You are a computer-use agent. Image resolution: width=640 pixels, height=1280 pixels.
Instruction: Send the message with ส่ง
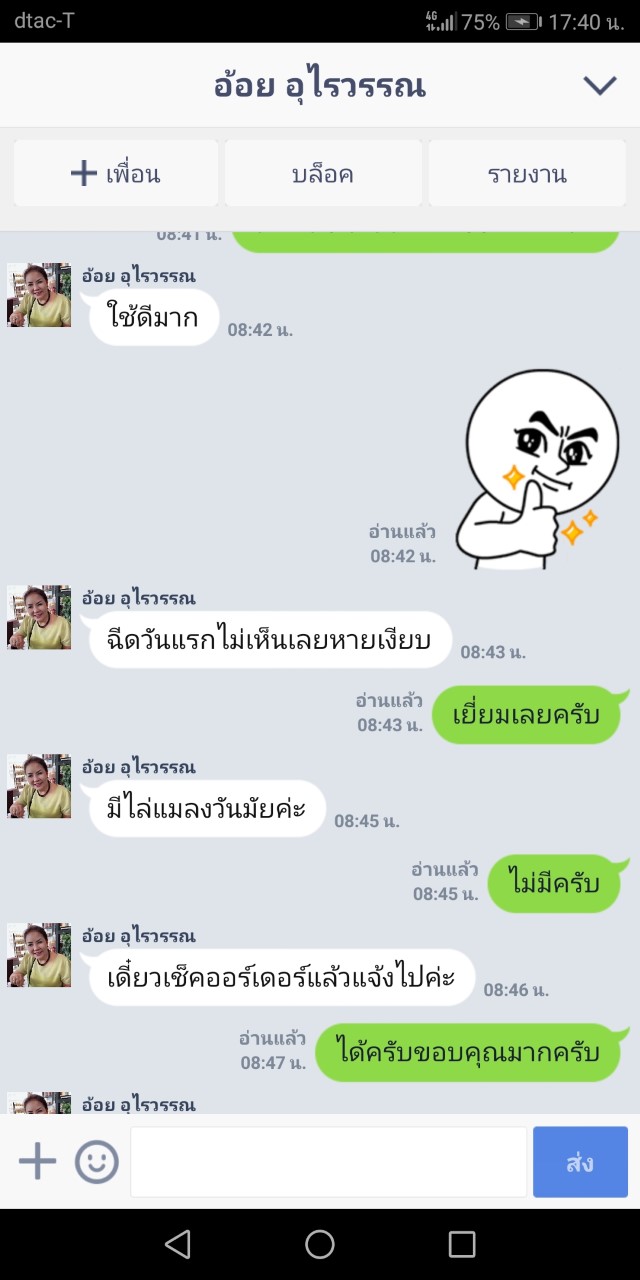580,1162
